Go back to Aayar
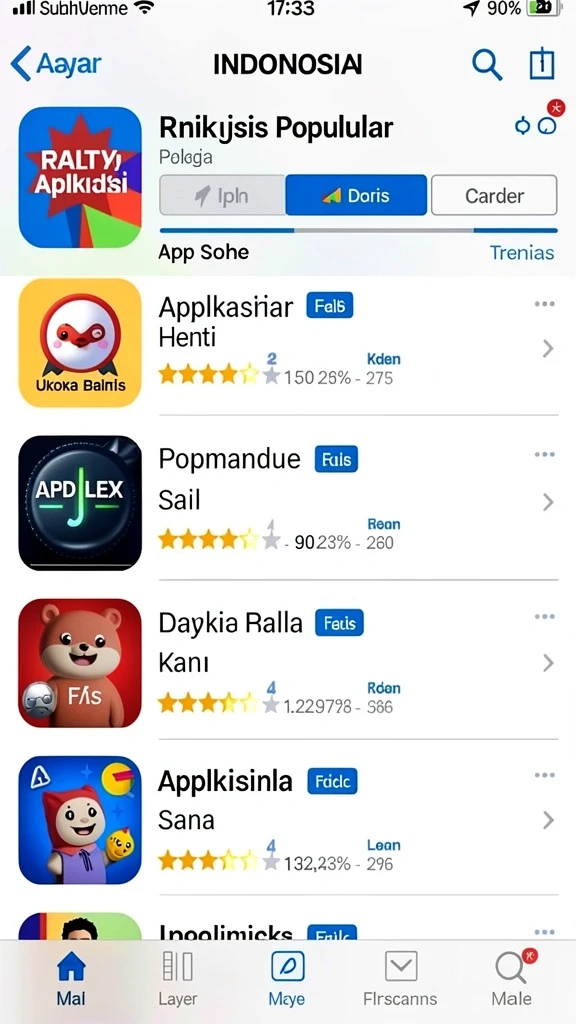 (x=56, y=65)
